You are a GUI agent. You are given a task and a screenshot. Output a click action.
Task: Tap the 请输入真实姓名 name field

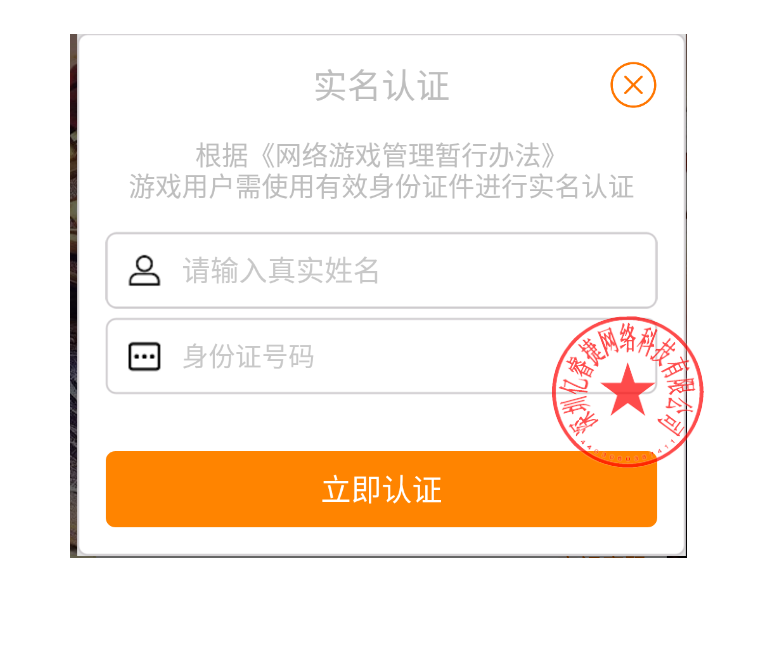click(380, 270)
